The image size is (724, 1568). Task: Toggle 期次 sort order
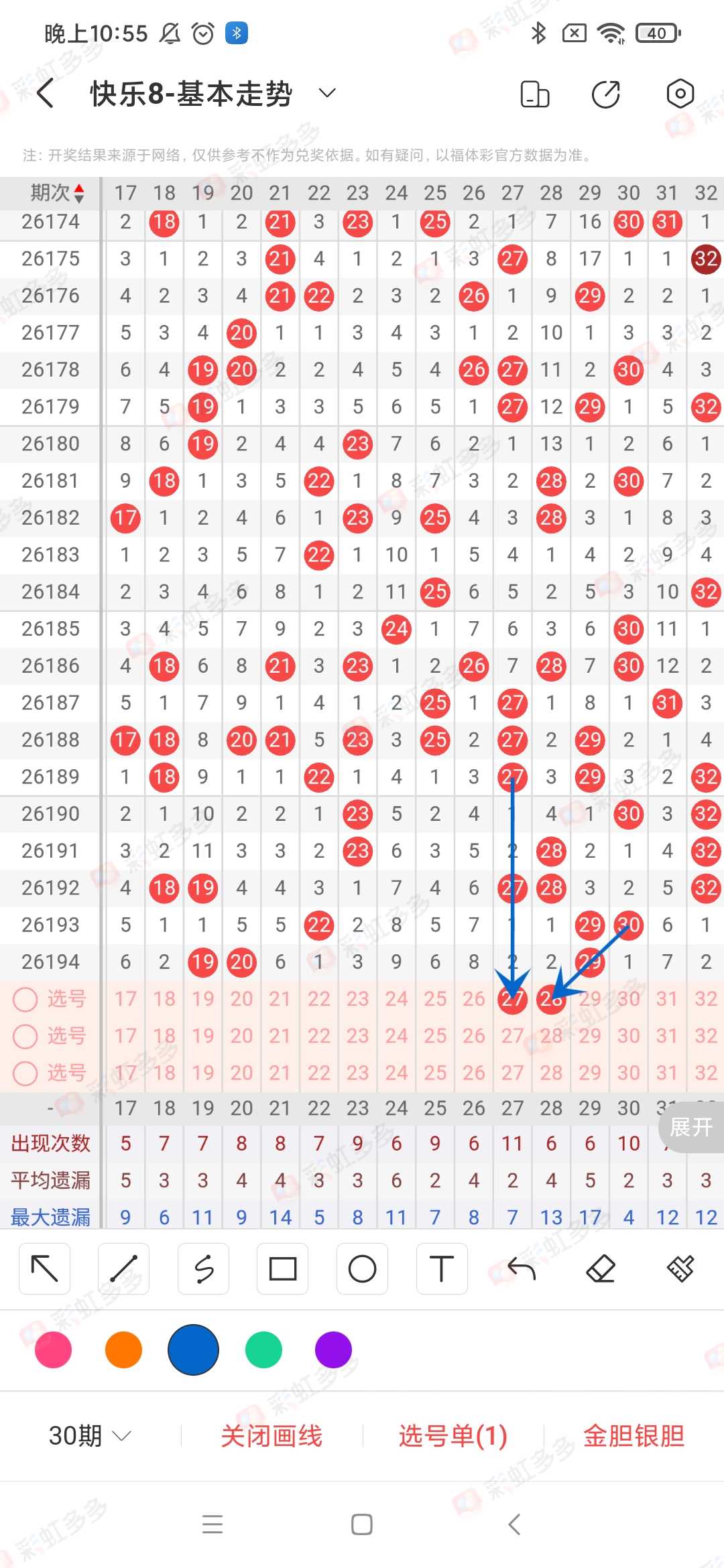(58, 193)
